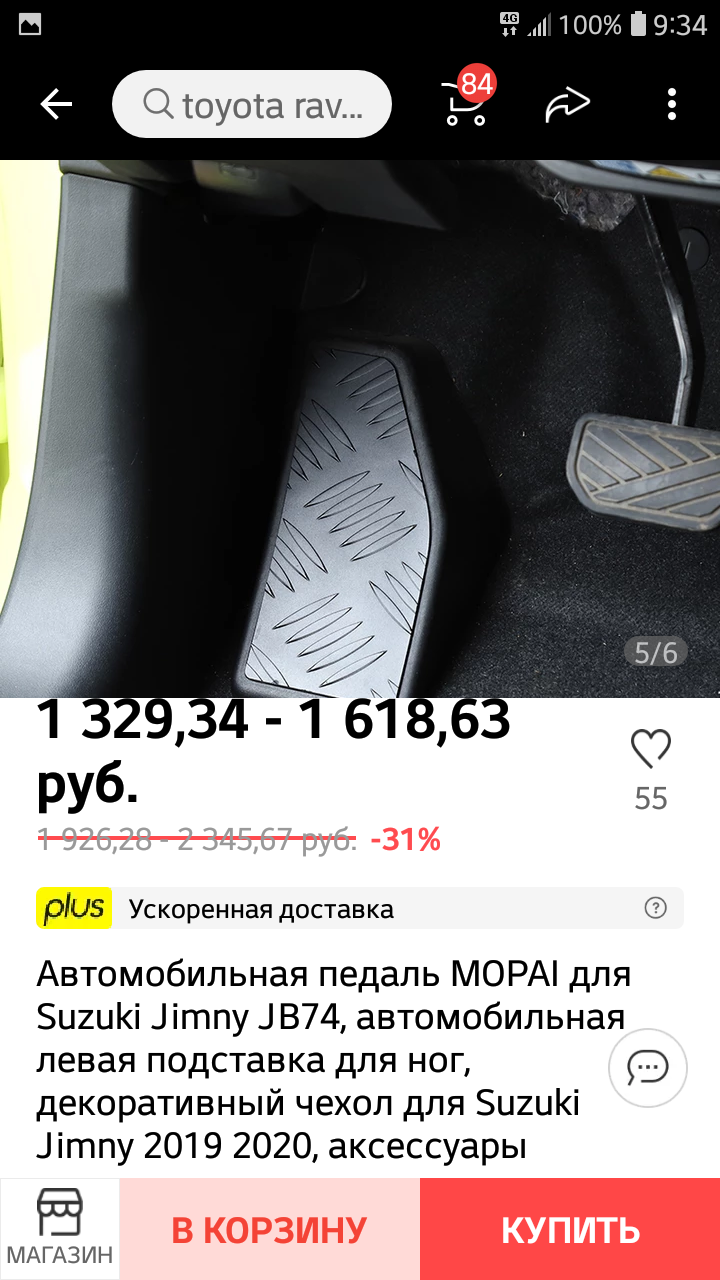Share this product
Image resolution: width=720 pixels, height=1280 pixels.
pyautogui.click(x=567, y=104)
